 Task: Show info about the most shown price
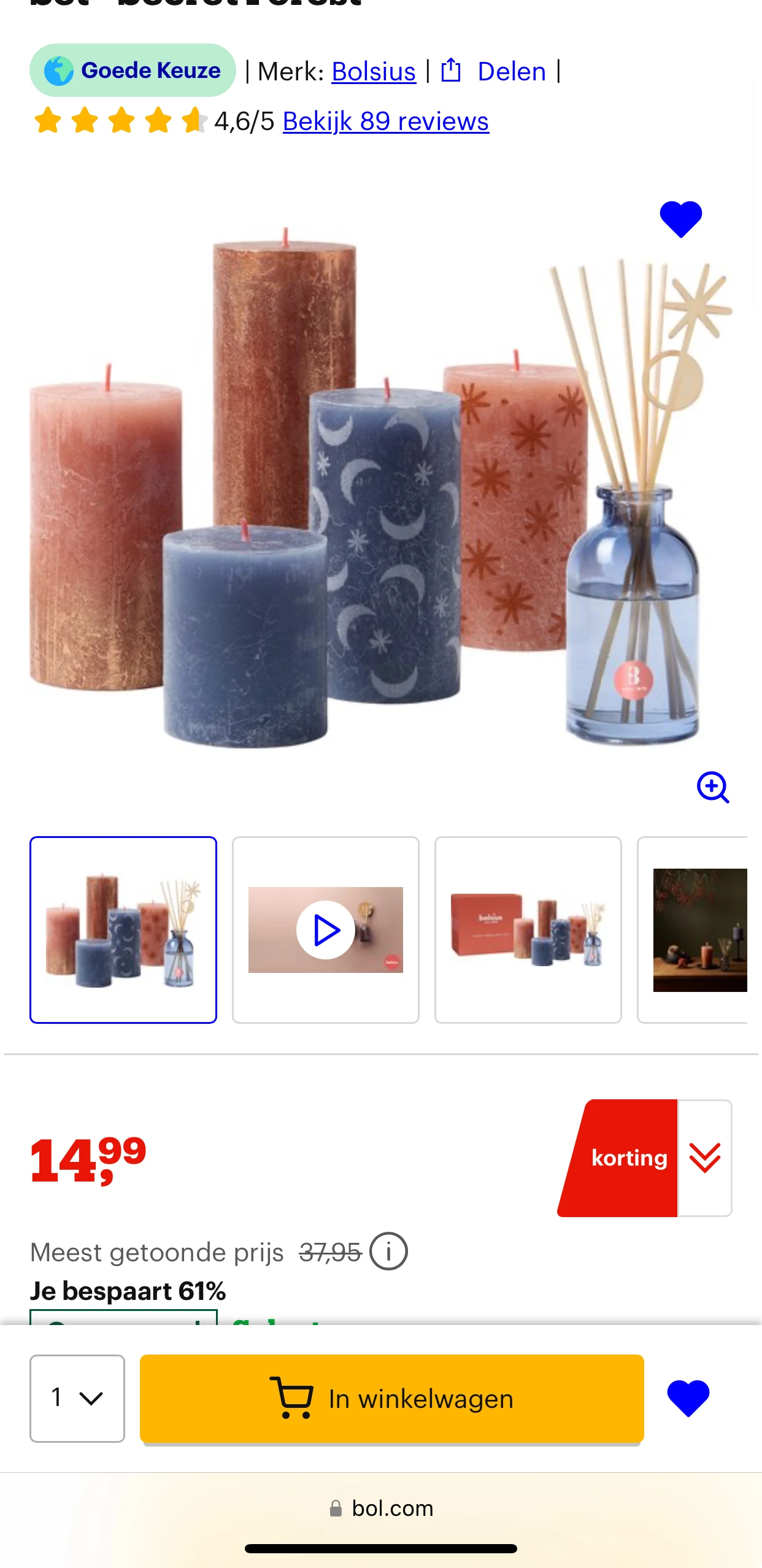pyautogui.click(x=388, y=1251)
